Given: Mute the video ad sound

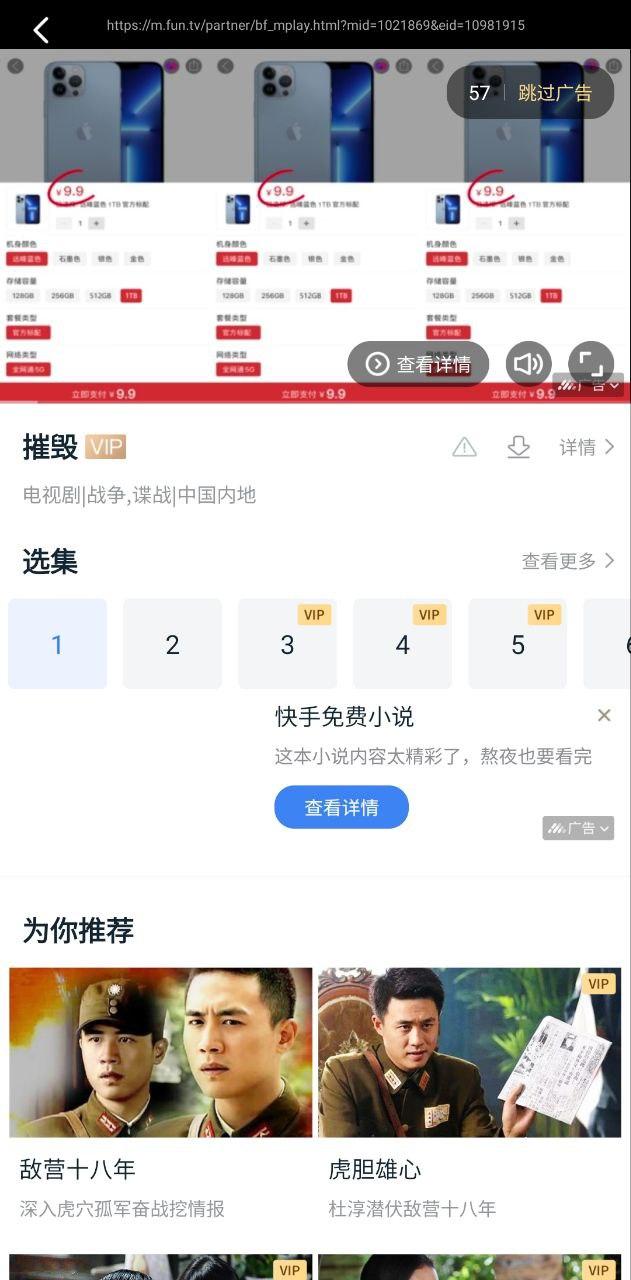Looking at the screenshot, I should pos(529,364).
